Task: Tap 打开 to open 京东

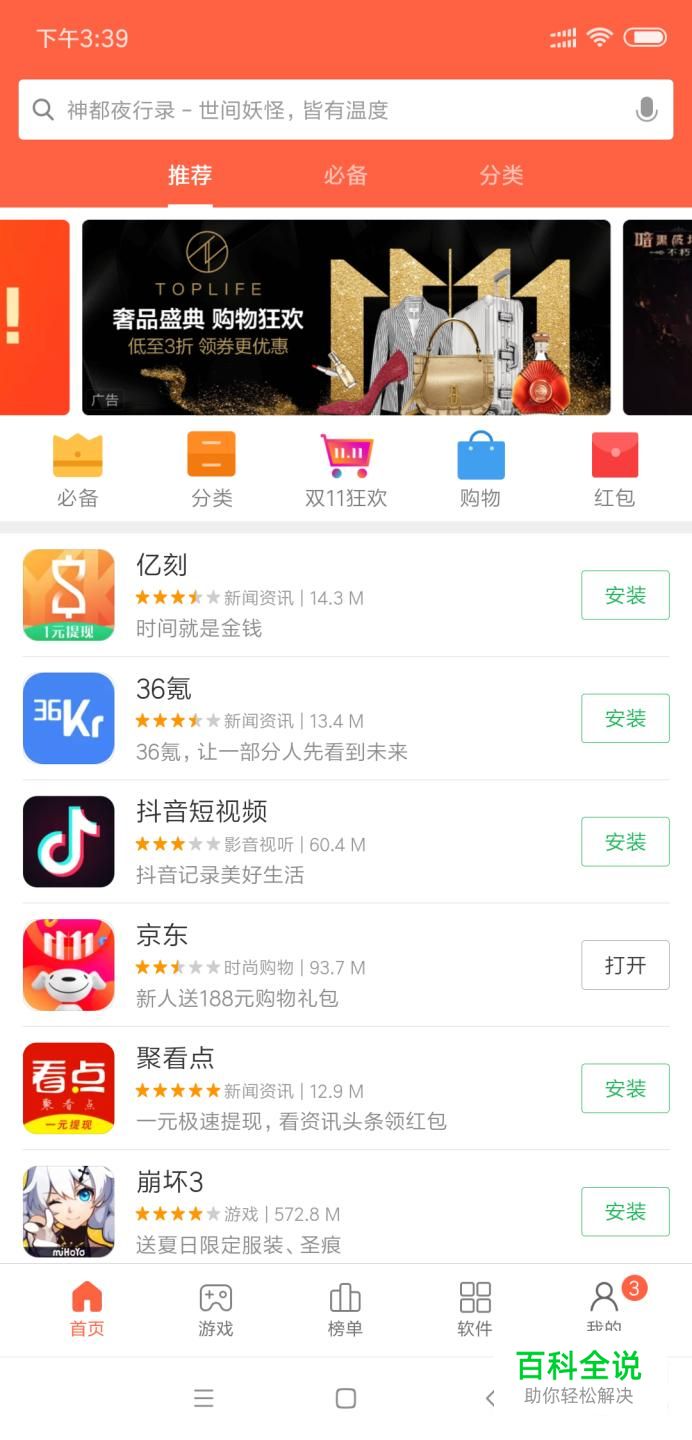Action: coord(625,965)
